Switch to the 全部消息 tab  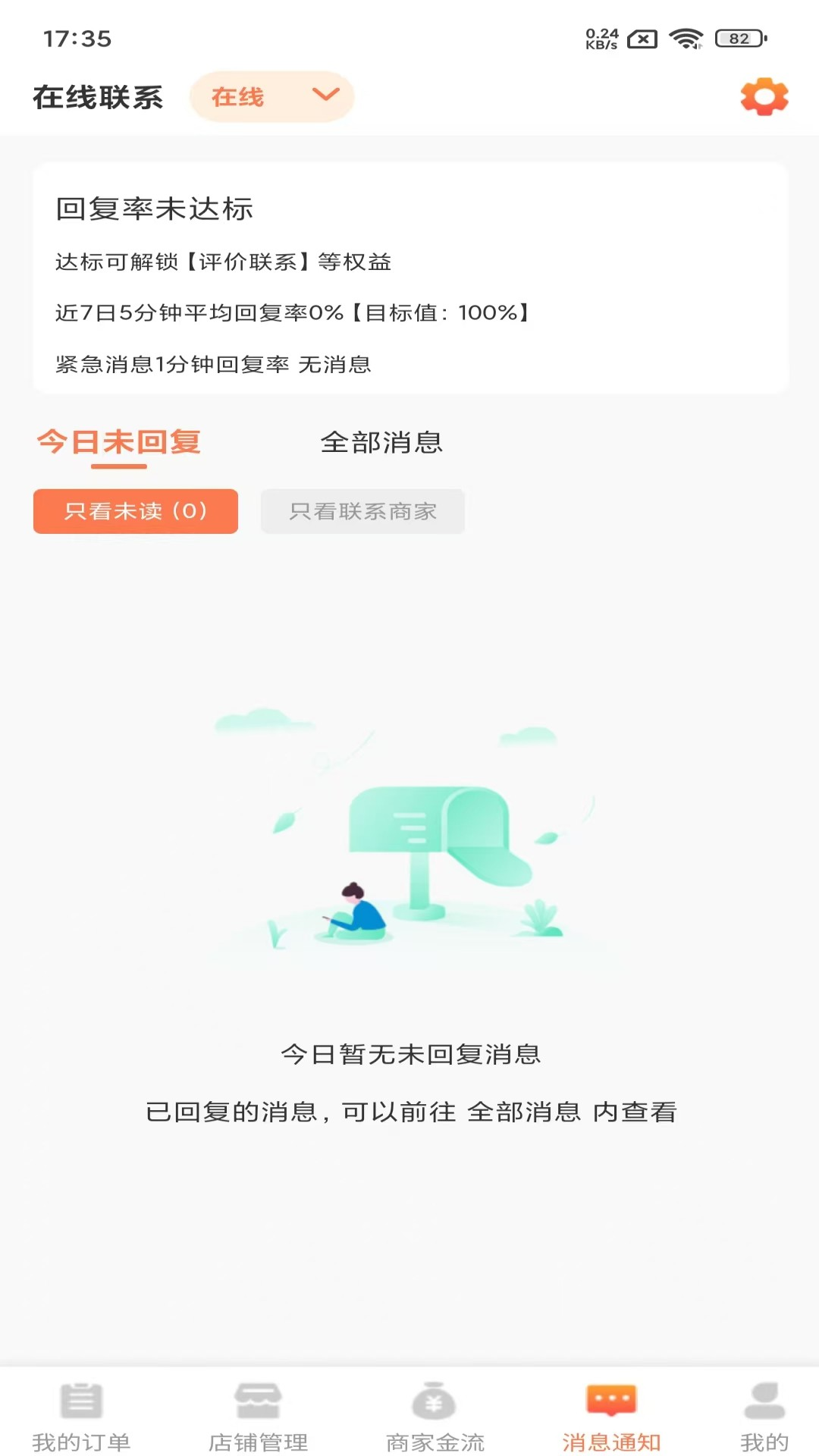[382, 444]
